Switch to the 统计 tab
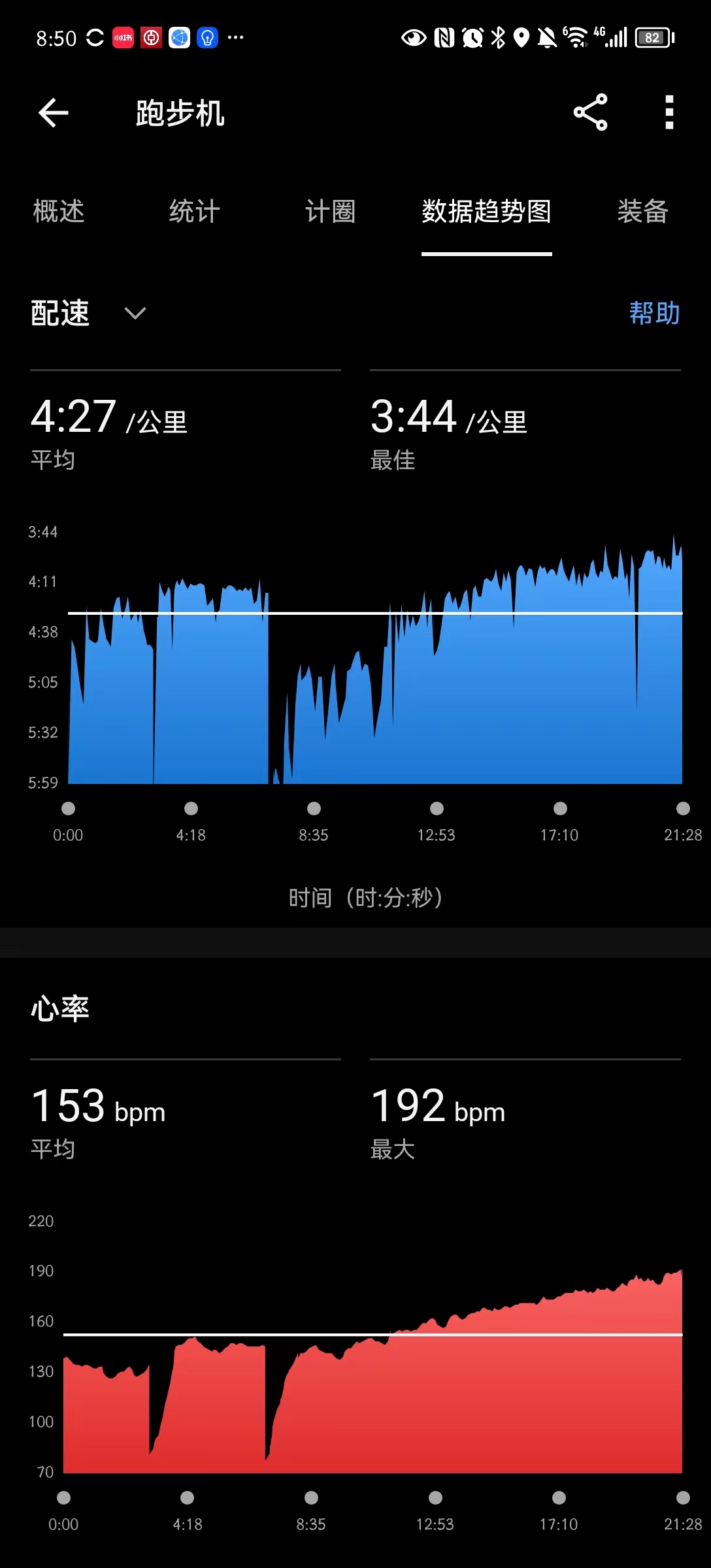 194,211
